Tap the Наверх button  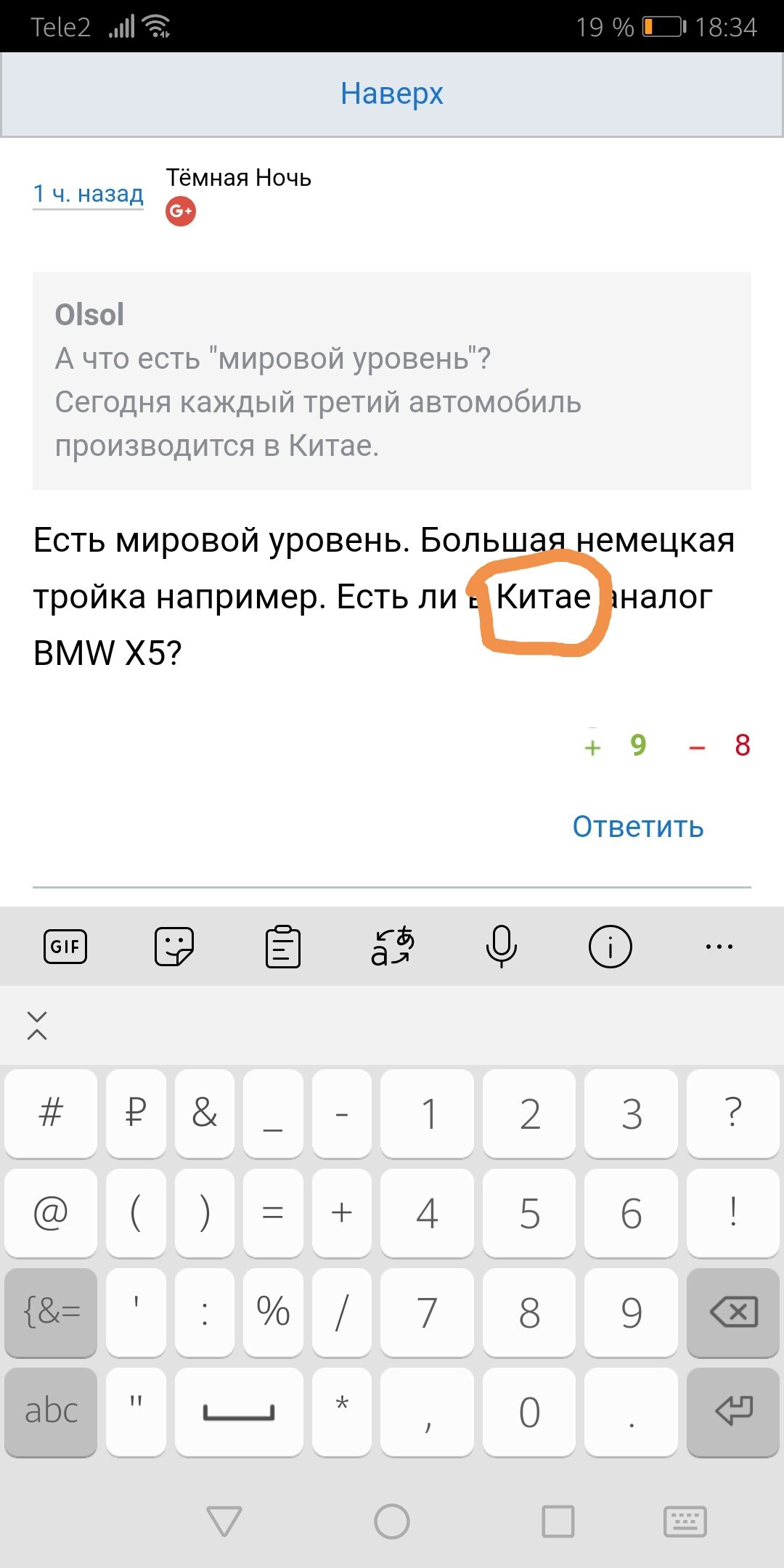tap(392, 94)
